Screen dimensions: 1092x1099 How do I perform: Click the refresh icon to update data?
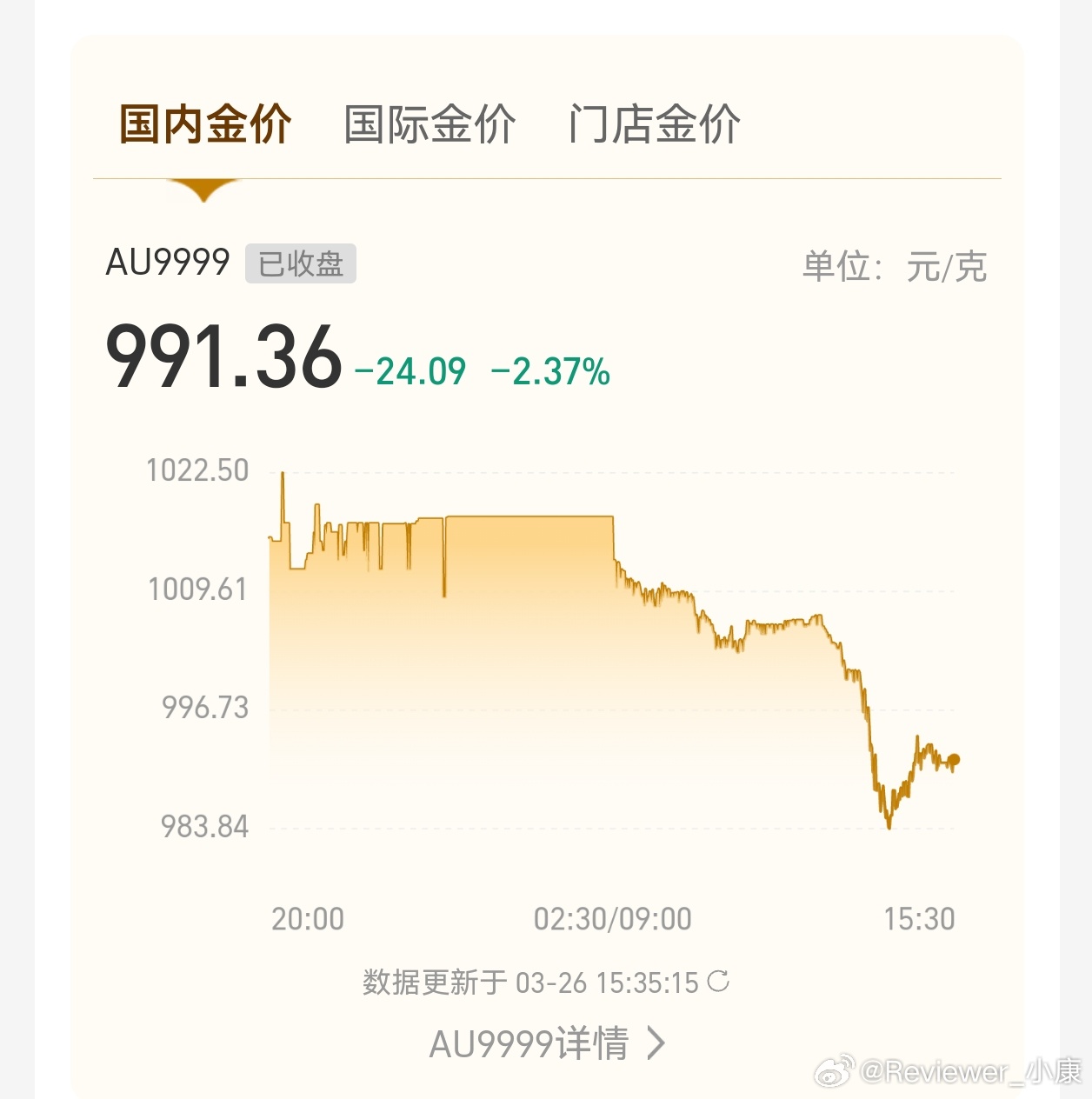point(718,982)
